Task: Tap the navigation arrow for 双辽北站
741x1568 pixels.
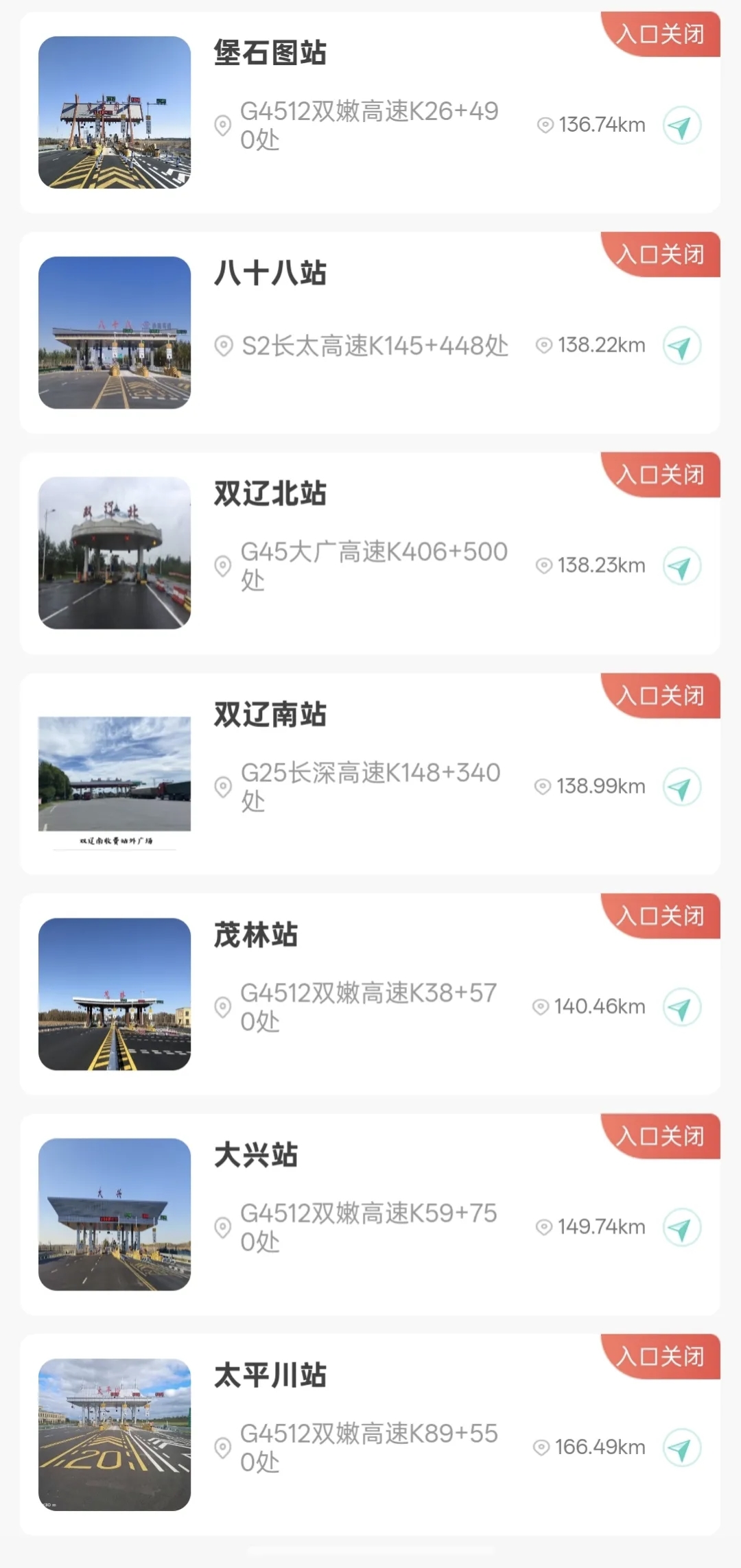Action: coord(681,567)
